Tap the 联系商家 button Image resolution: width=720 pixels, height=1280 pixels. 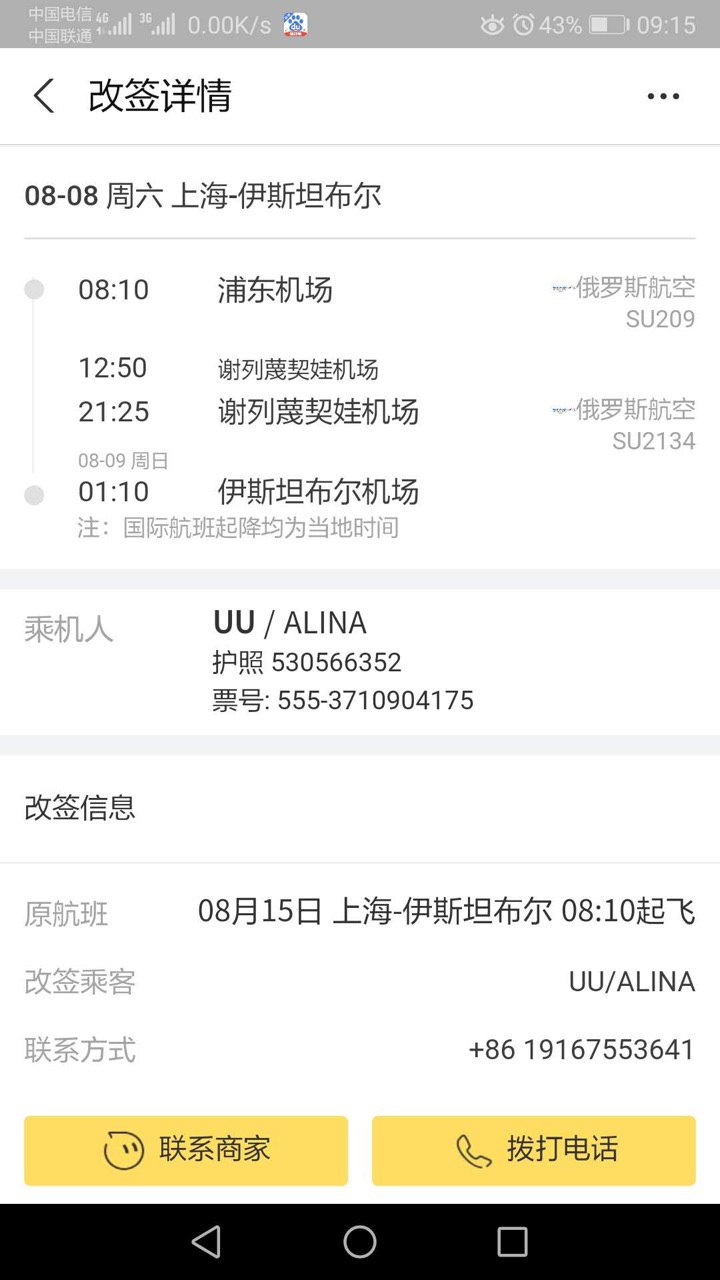tap(186, 1150)
